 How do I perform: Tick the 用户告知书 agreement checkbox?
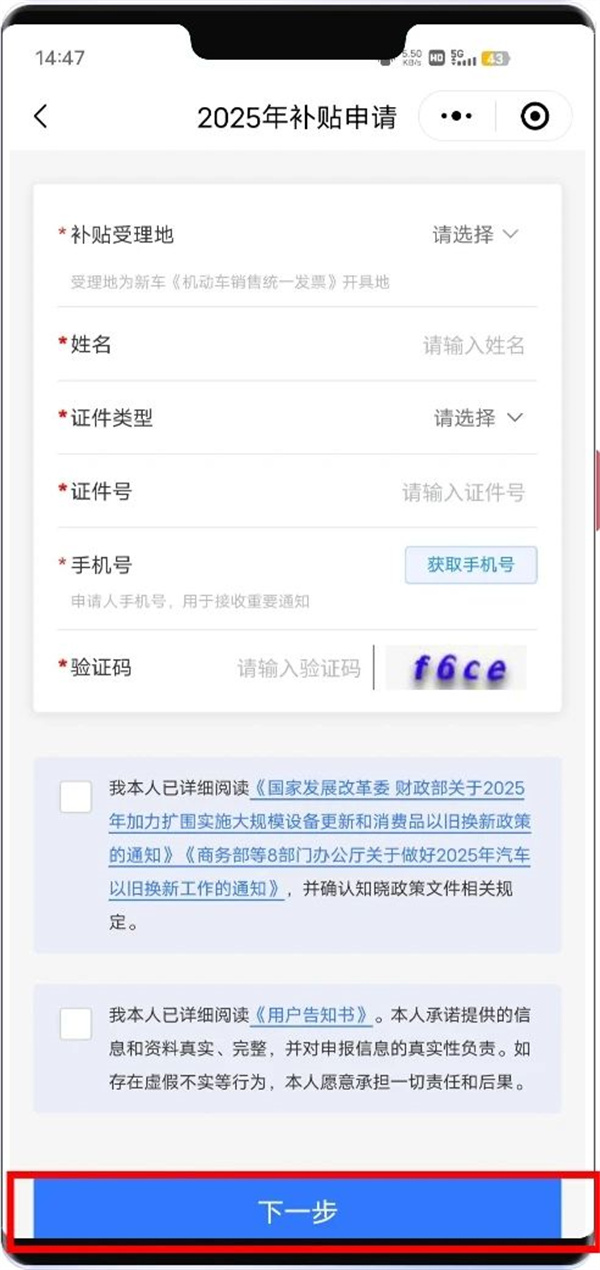[x=75, y=1024]
